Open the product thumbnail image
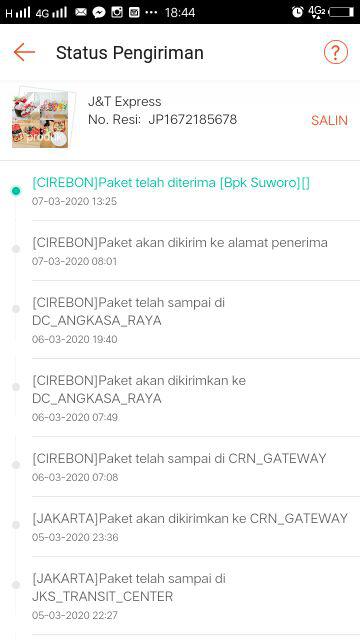 44,119
